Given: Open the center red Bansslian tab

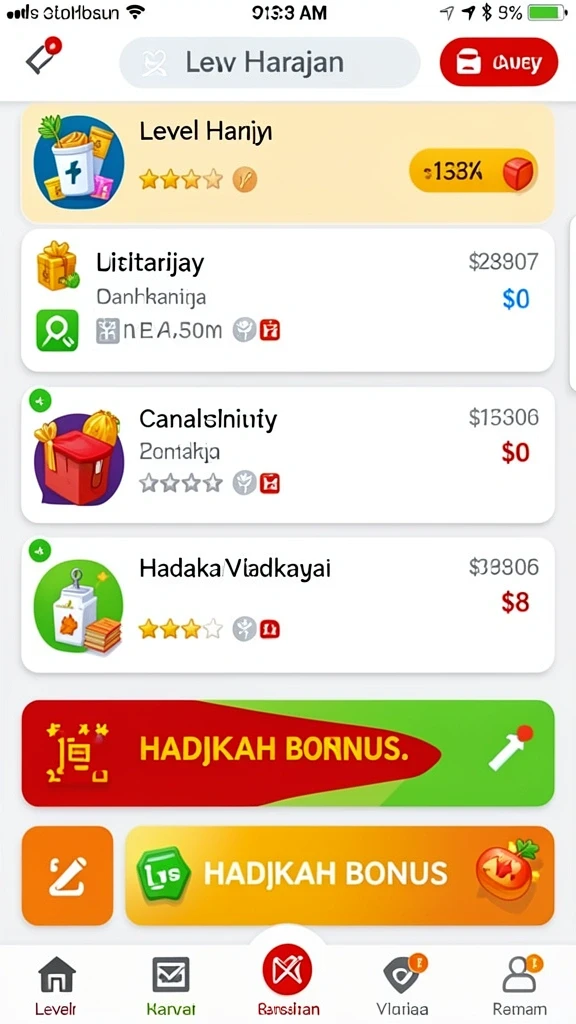Looking at the screenshot, I should pos(287,980).
